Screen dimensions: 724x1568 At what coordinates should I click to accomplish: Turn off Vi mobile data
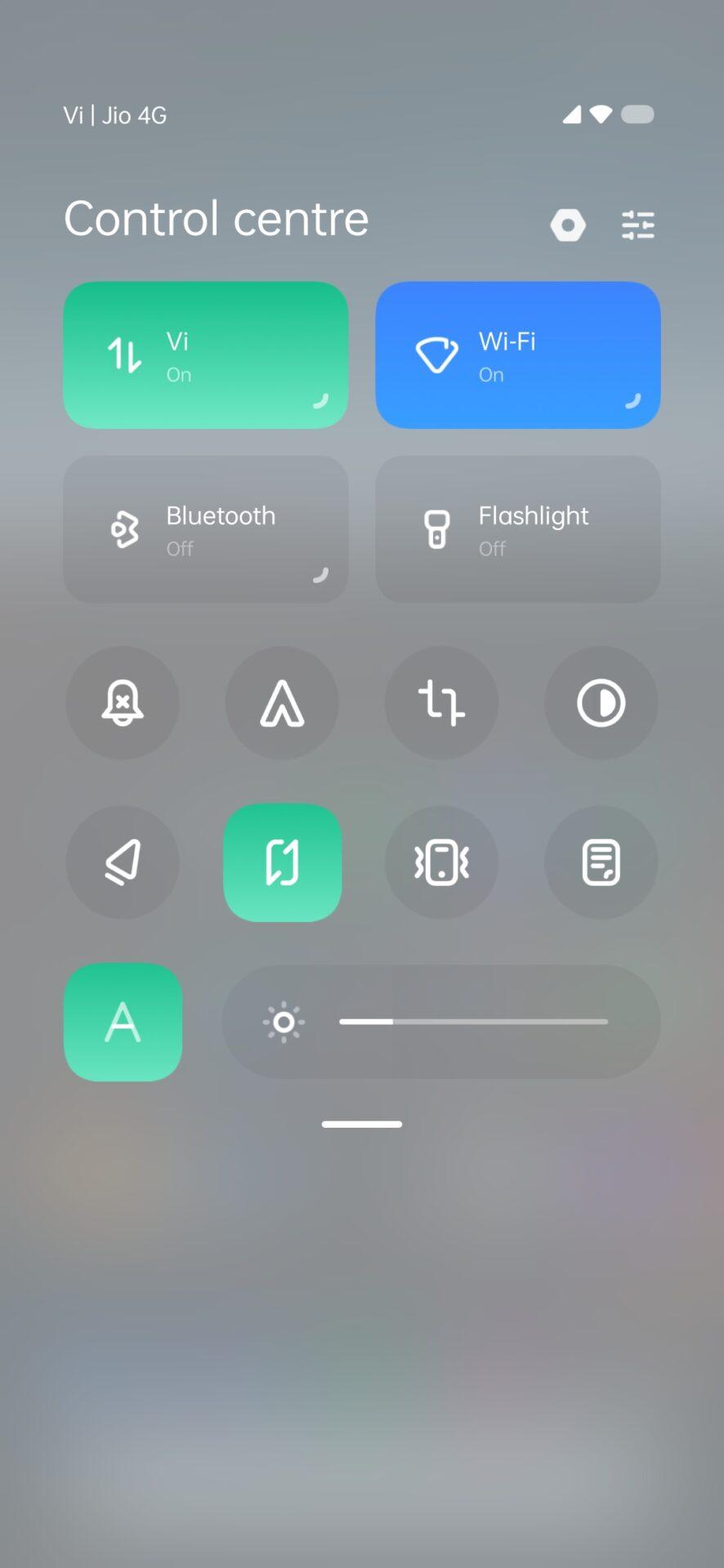pyautogui.click(x=206, y=355)
